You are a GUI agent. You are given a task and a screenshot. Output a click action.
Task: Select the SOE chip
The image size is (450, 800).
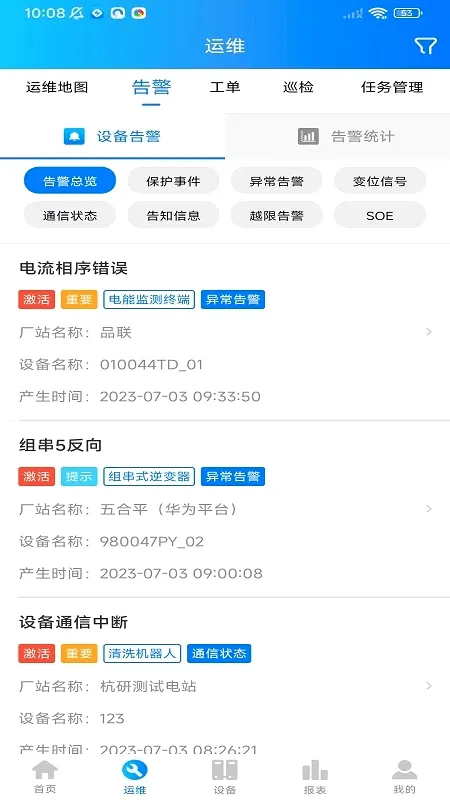(x=380, y=215)
